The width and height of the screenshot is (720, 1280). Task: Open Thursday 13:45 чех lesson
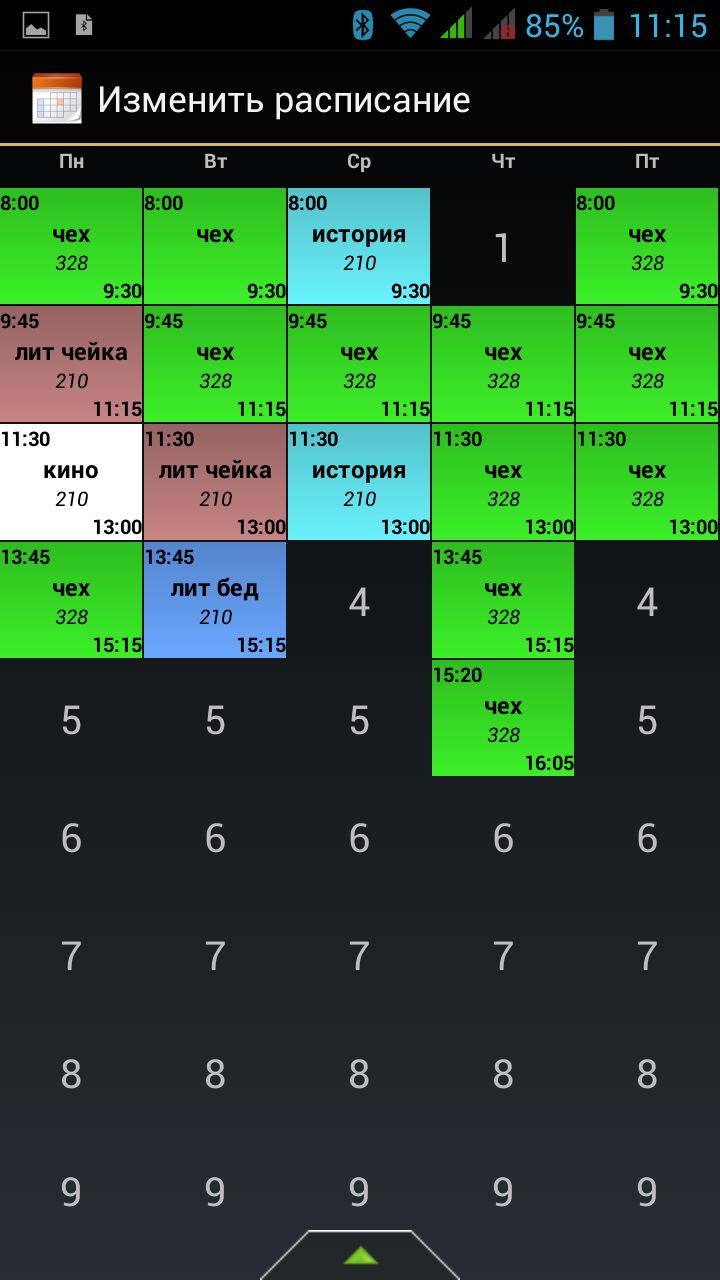(503, 599)
